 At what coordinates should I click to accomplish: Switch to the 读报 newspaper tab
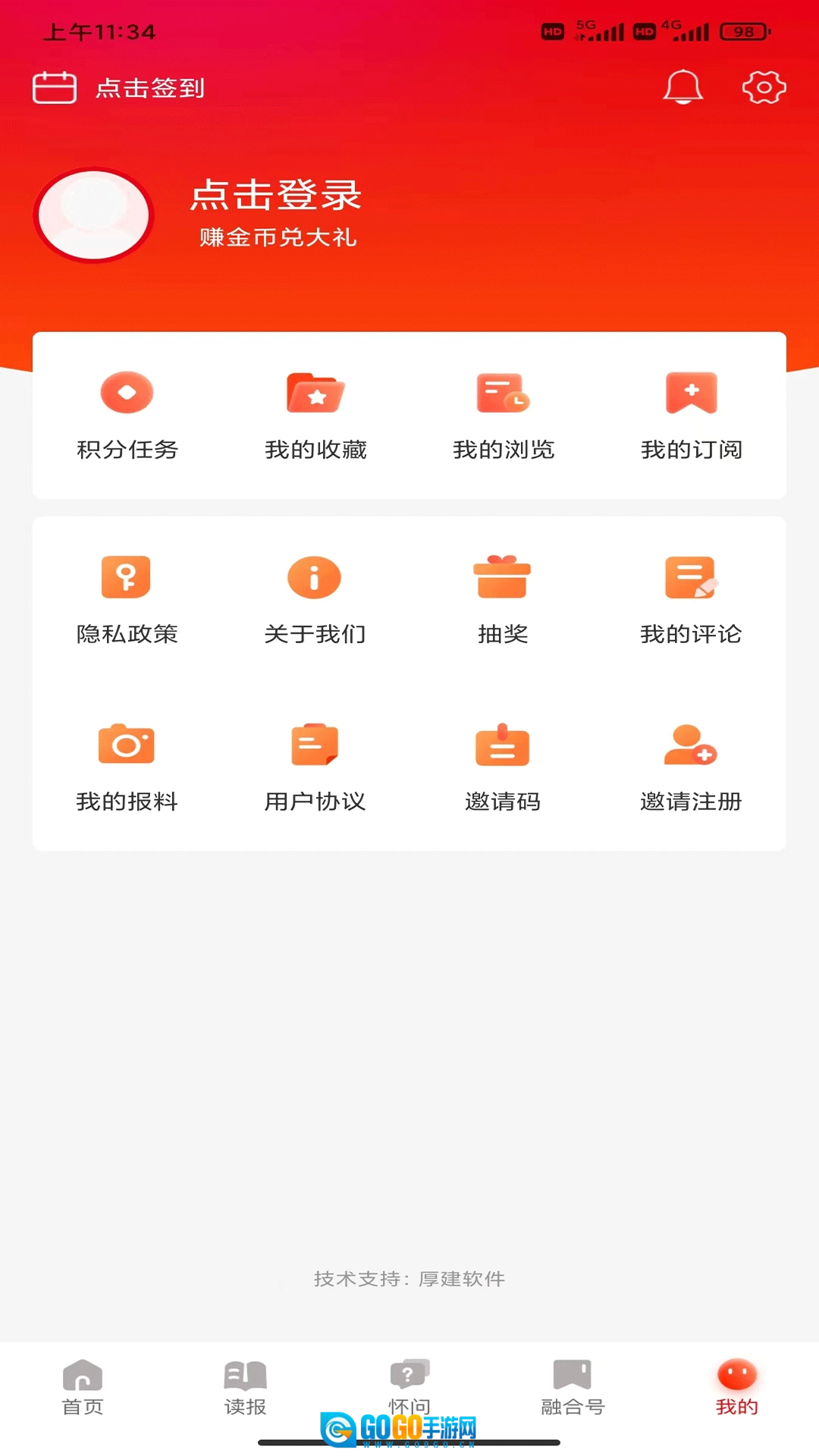pos(246,1388)
